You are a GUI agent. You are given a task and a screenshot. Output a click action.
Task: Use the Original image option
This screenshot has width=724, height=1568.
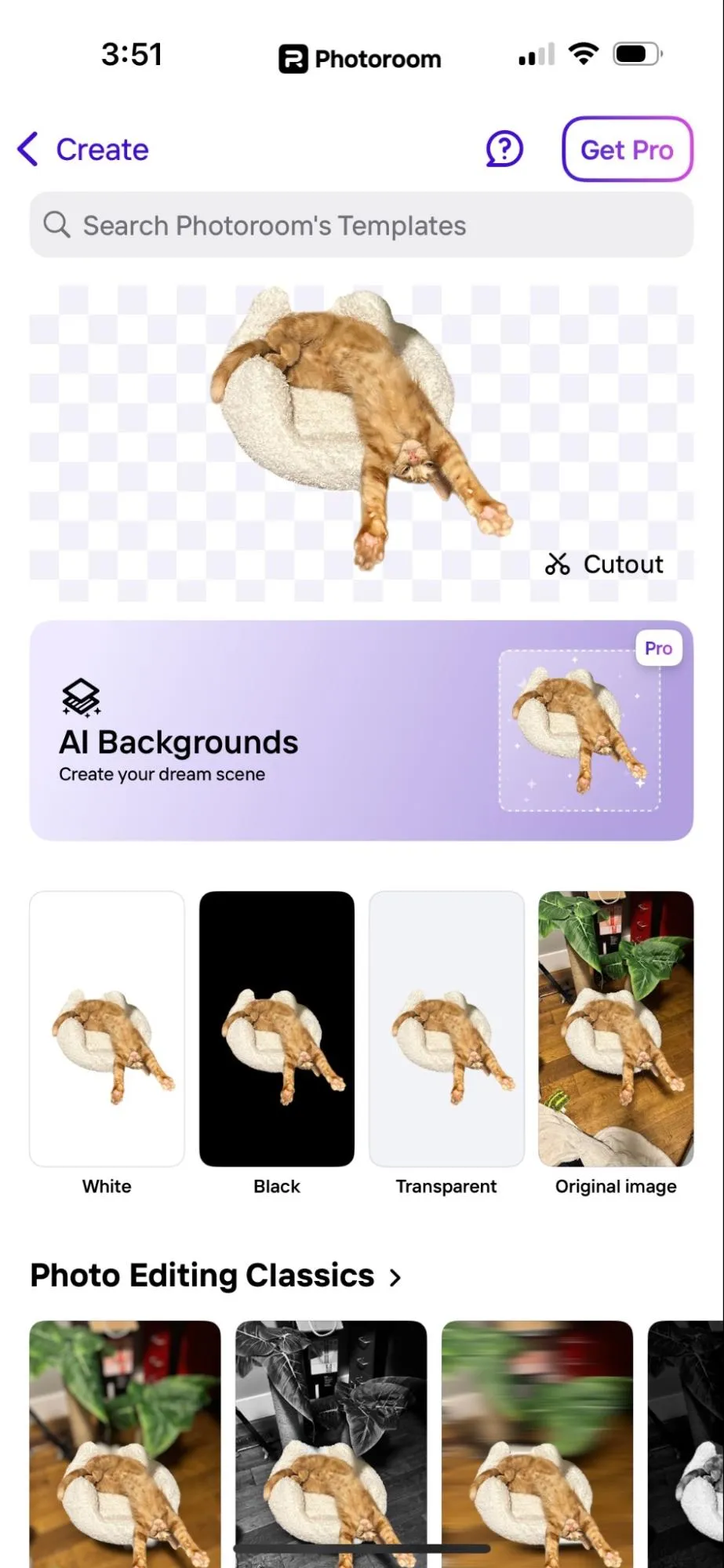616,1028
